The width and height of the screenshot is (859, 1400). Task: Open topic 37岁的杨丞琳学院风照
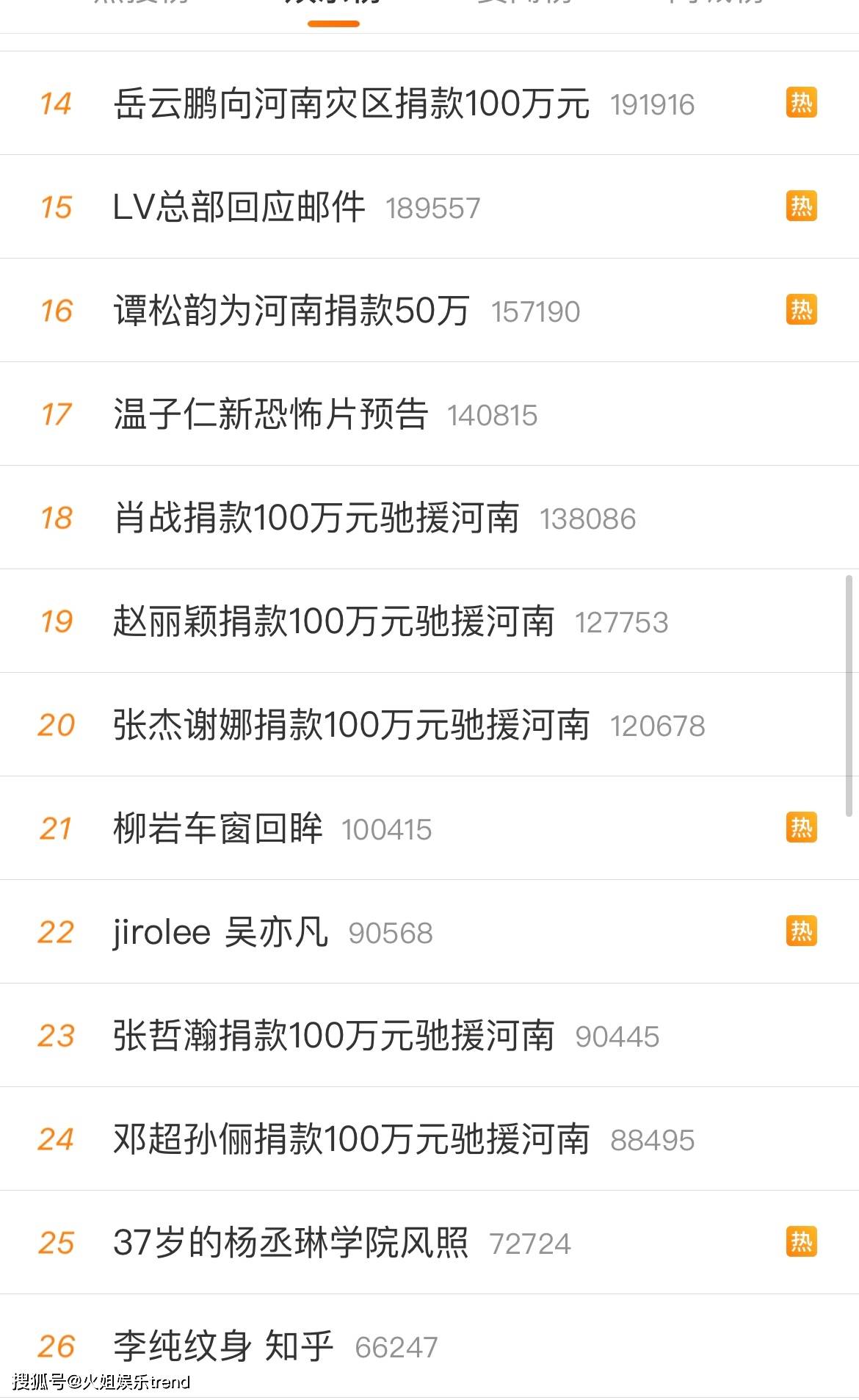tap(291, 1243)
